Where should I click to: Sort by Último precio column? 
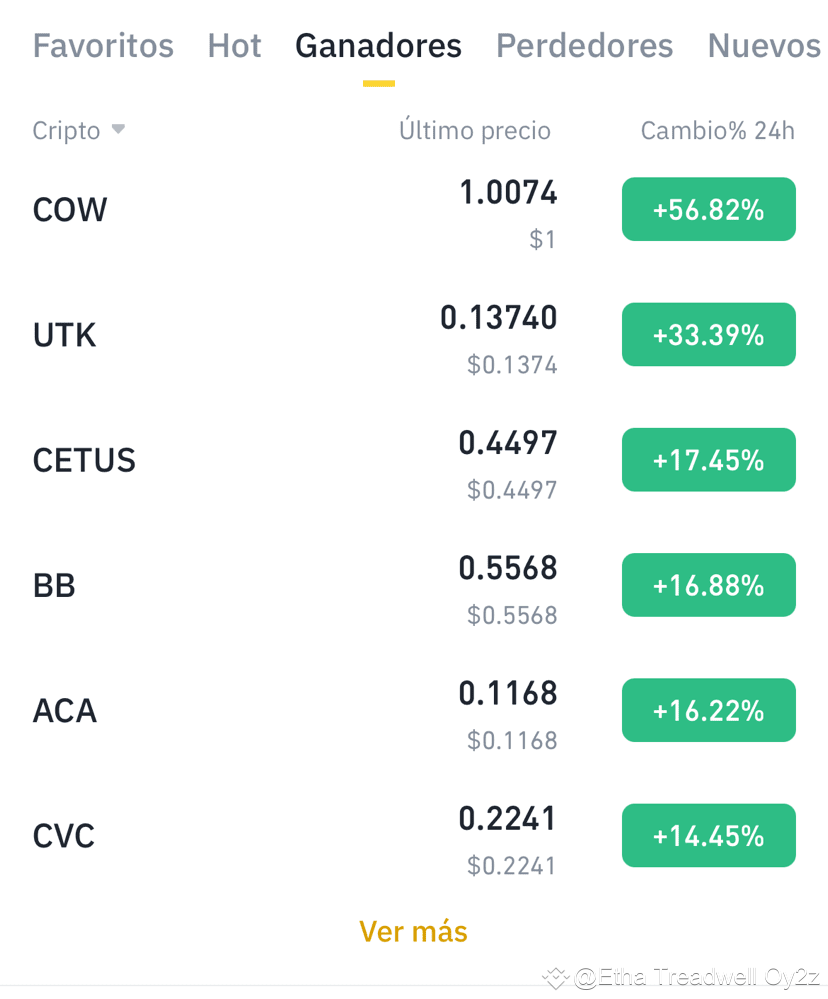474,130
